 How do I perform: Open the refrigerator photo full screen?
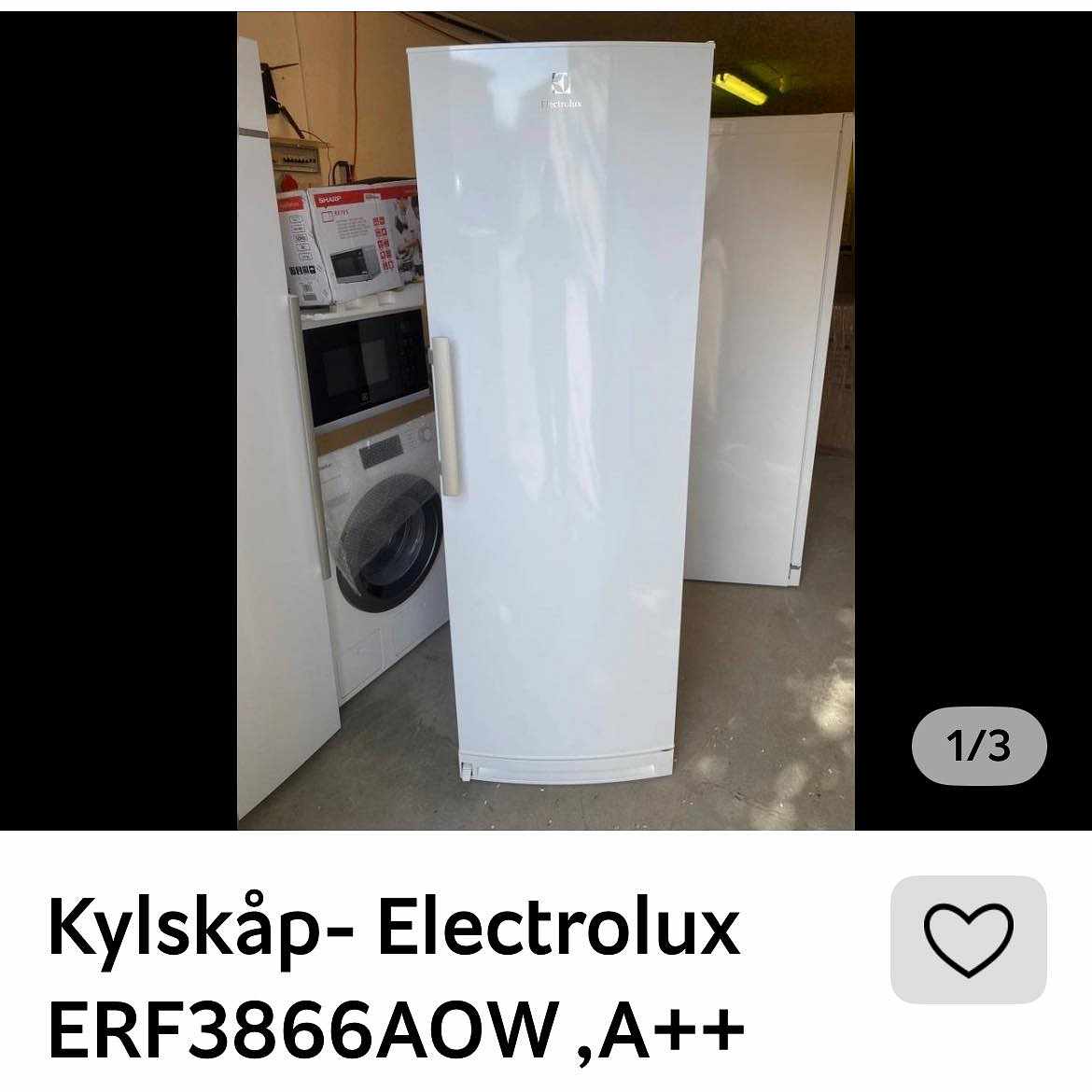click(546, 420)
